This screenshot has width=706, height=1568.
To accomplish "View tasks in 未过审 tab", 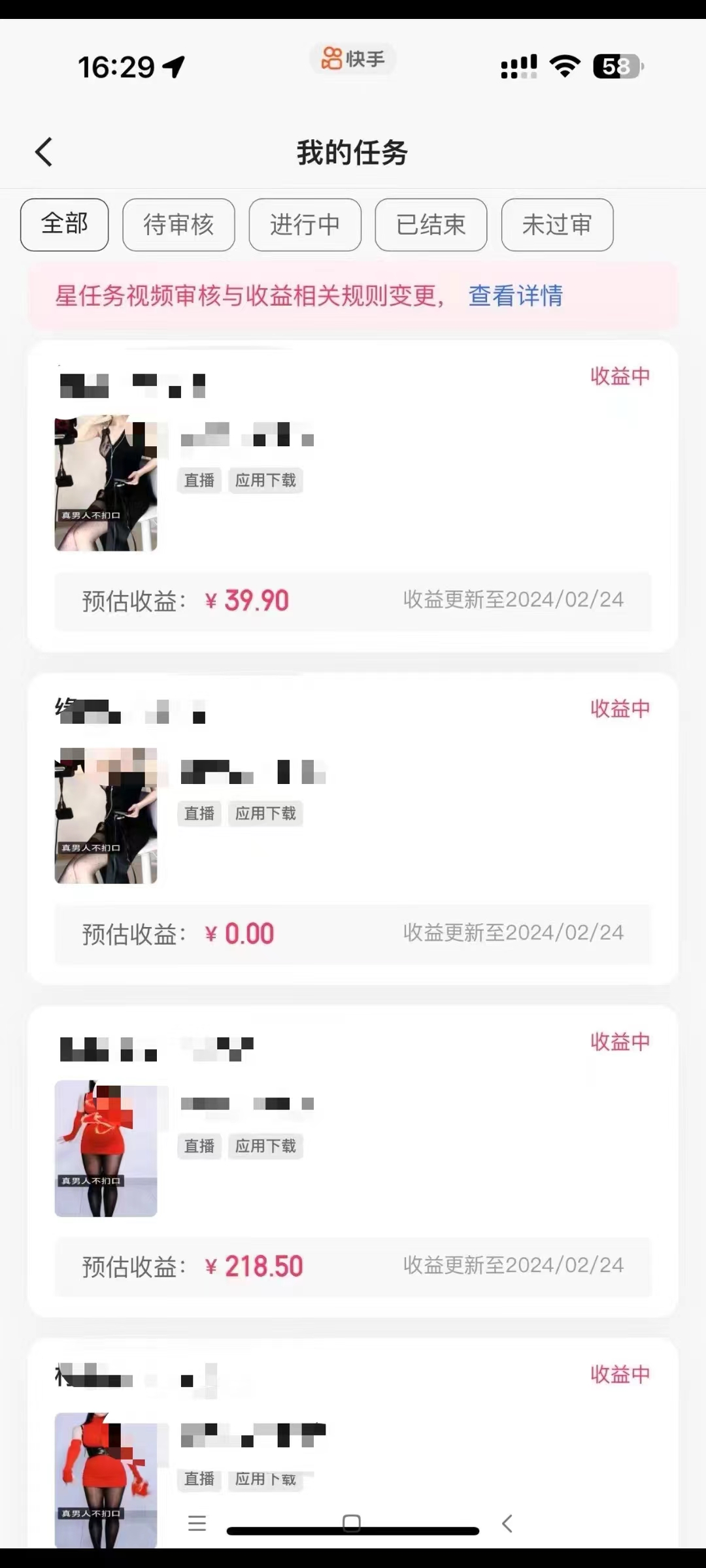I will [x=557, y=225].
